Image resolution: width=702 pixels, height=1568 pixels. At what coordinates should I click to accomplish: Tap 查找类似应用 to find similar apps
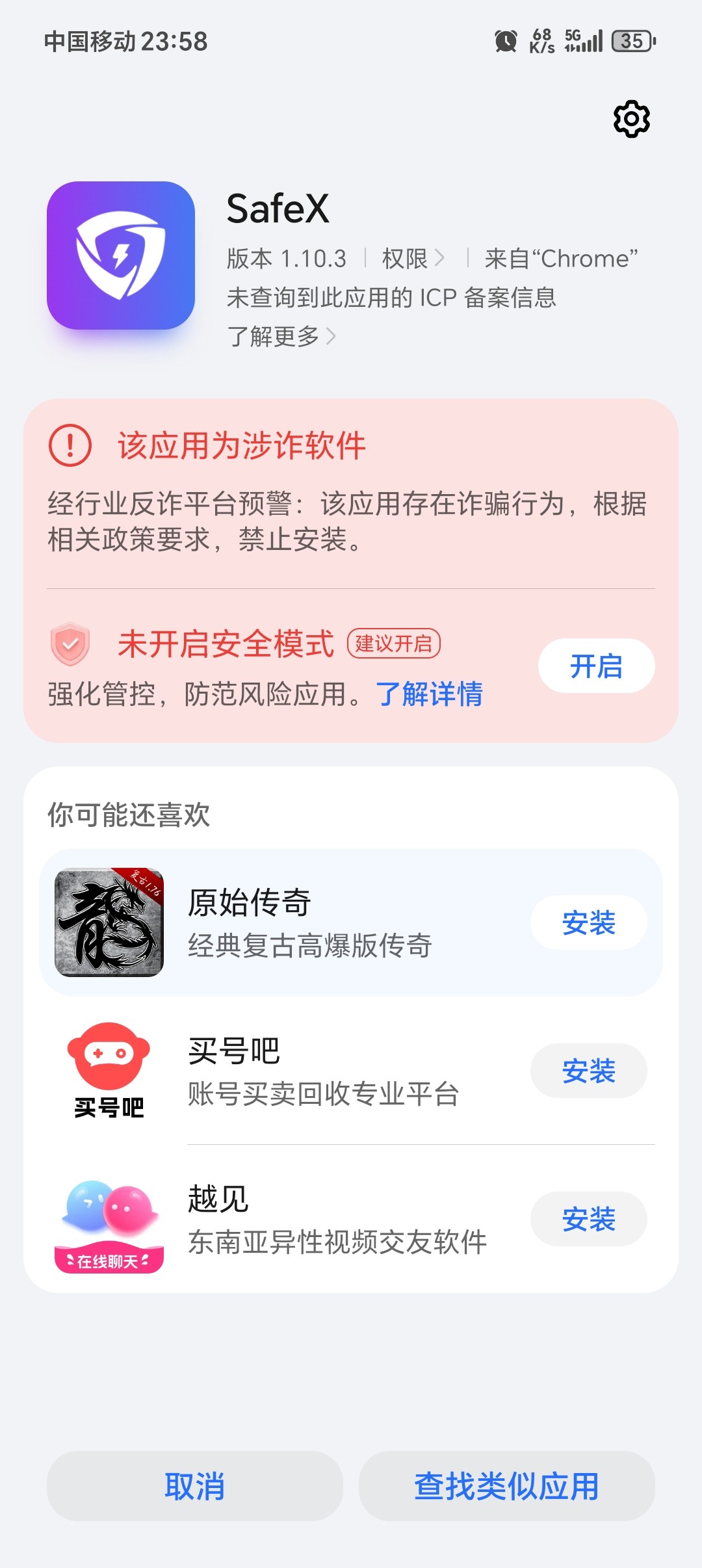point(506,1486)
